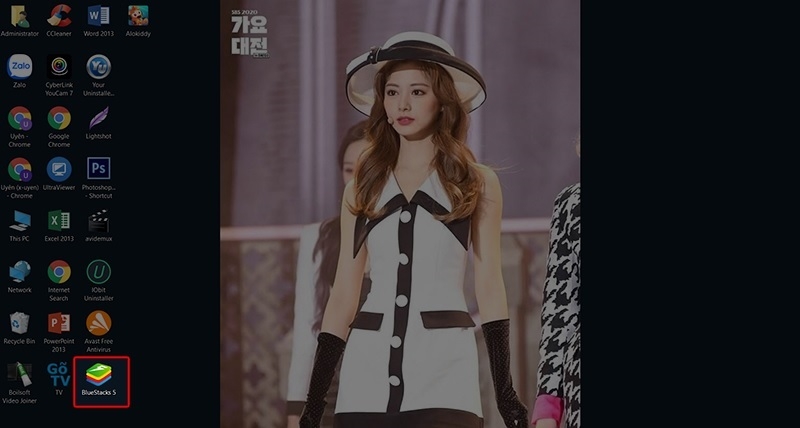Launch PowerPoint 2013
This screenshot has width=800, height=428.
[x=59, y=322]
